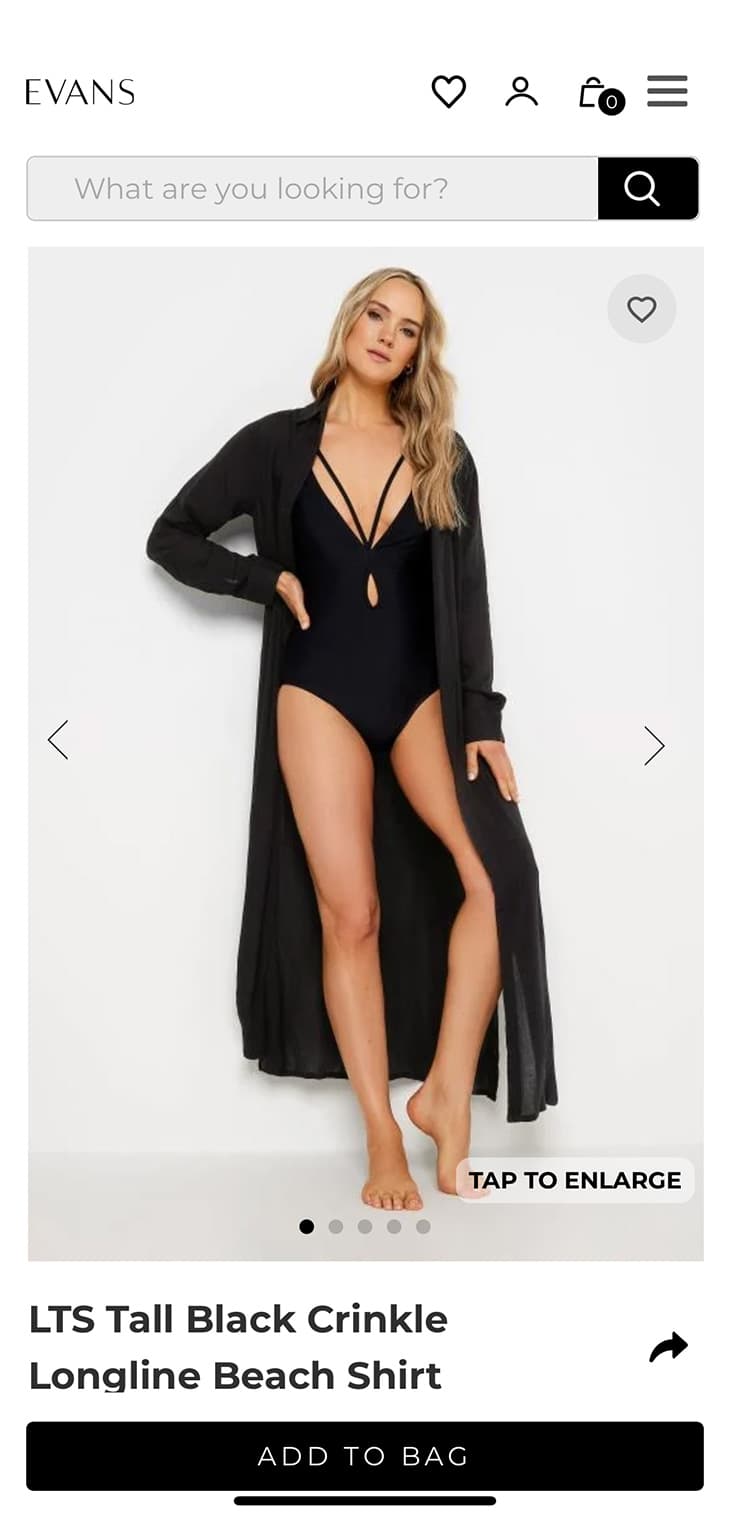
Task: Show the previous product photo
Action: 58,741
